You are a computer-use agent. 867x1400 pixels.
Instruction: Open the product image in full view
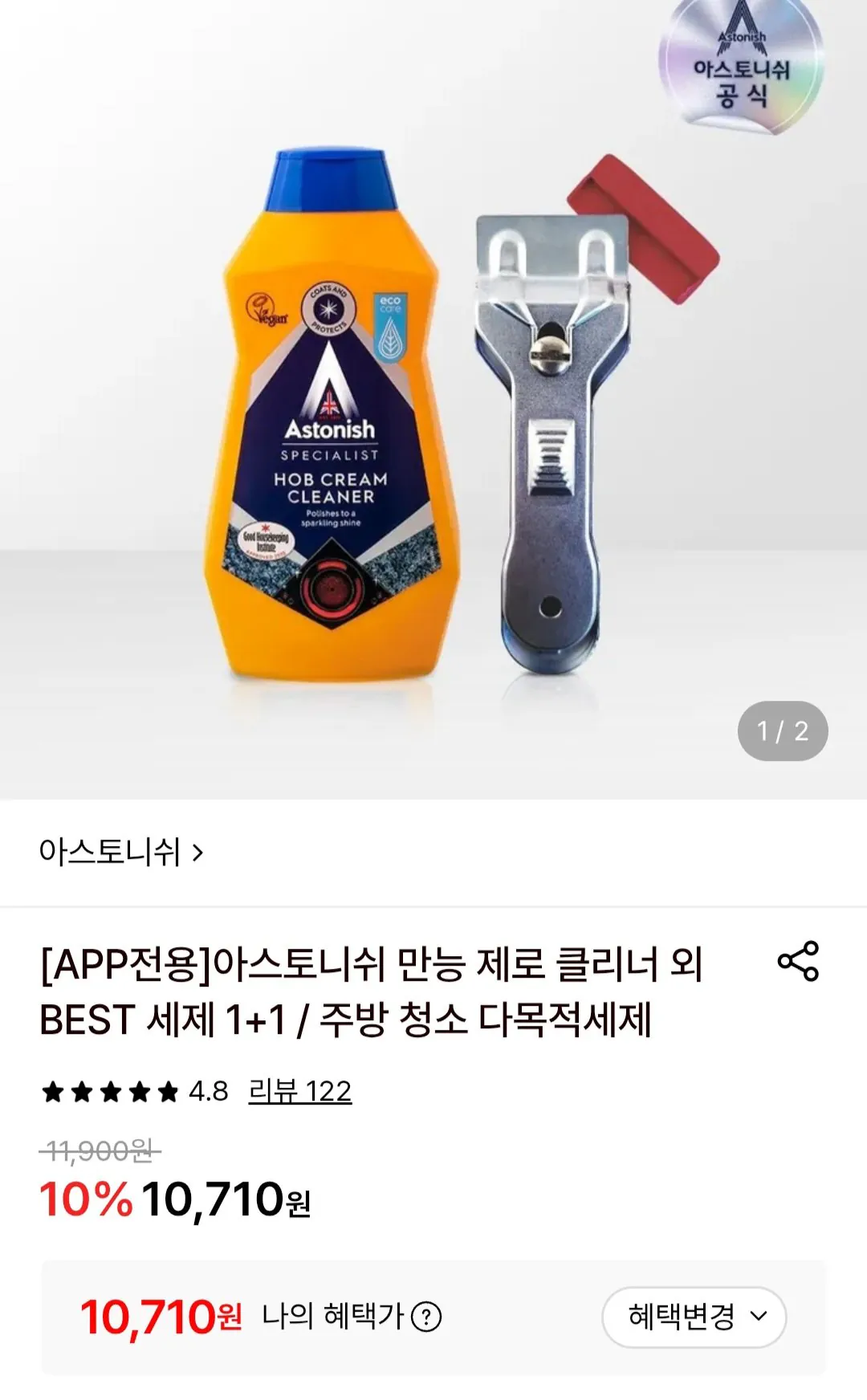click(433, 399)
